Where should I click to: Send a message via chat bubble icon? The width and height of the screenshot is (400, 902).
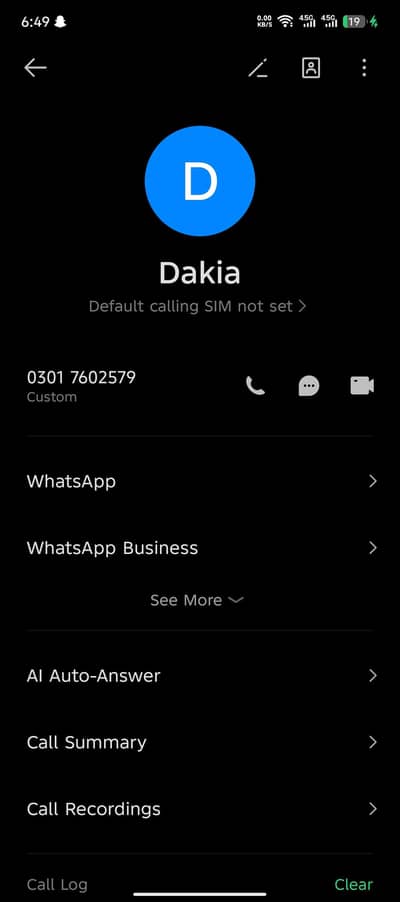309,385
